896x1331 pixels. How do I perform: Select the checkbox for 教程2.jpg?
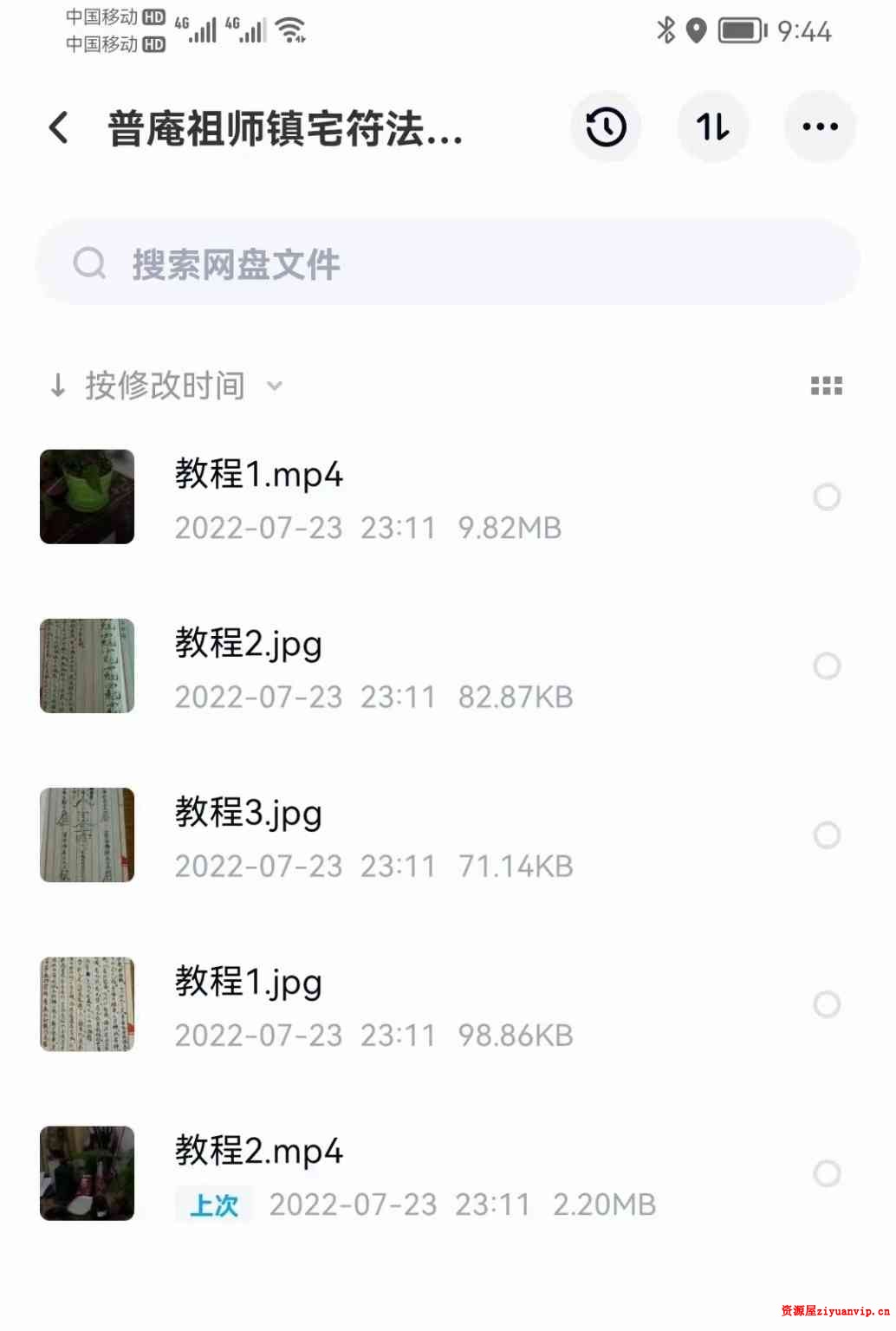point(828,665)
